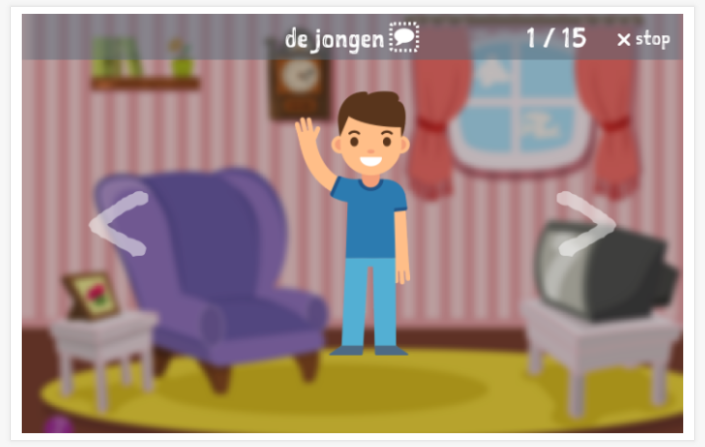Go to the previous word slide

tap(118, 224)
